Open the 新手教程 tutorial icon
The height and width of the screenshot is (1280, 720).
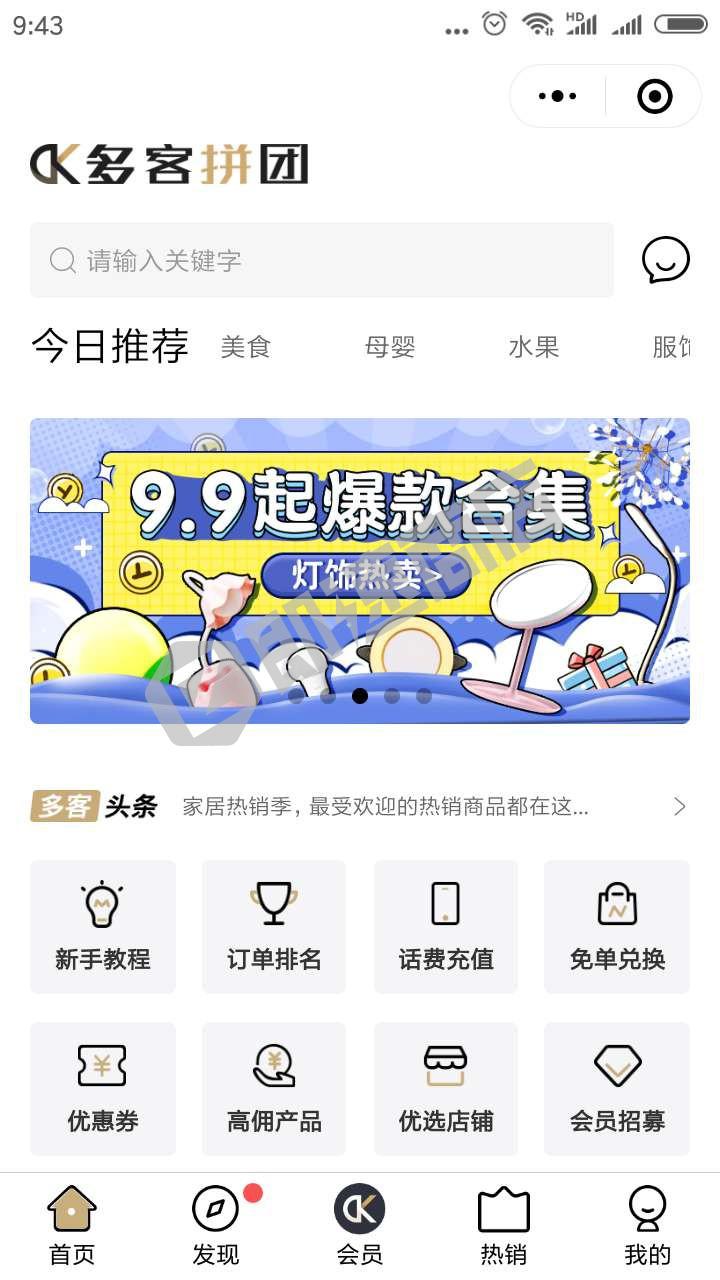pyautogui.click(x=102, y=905)
